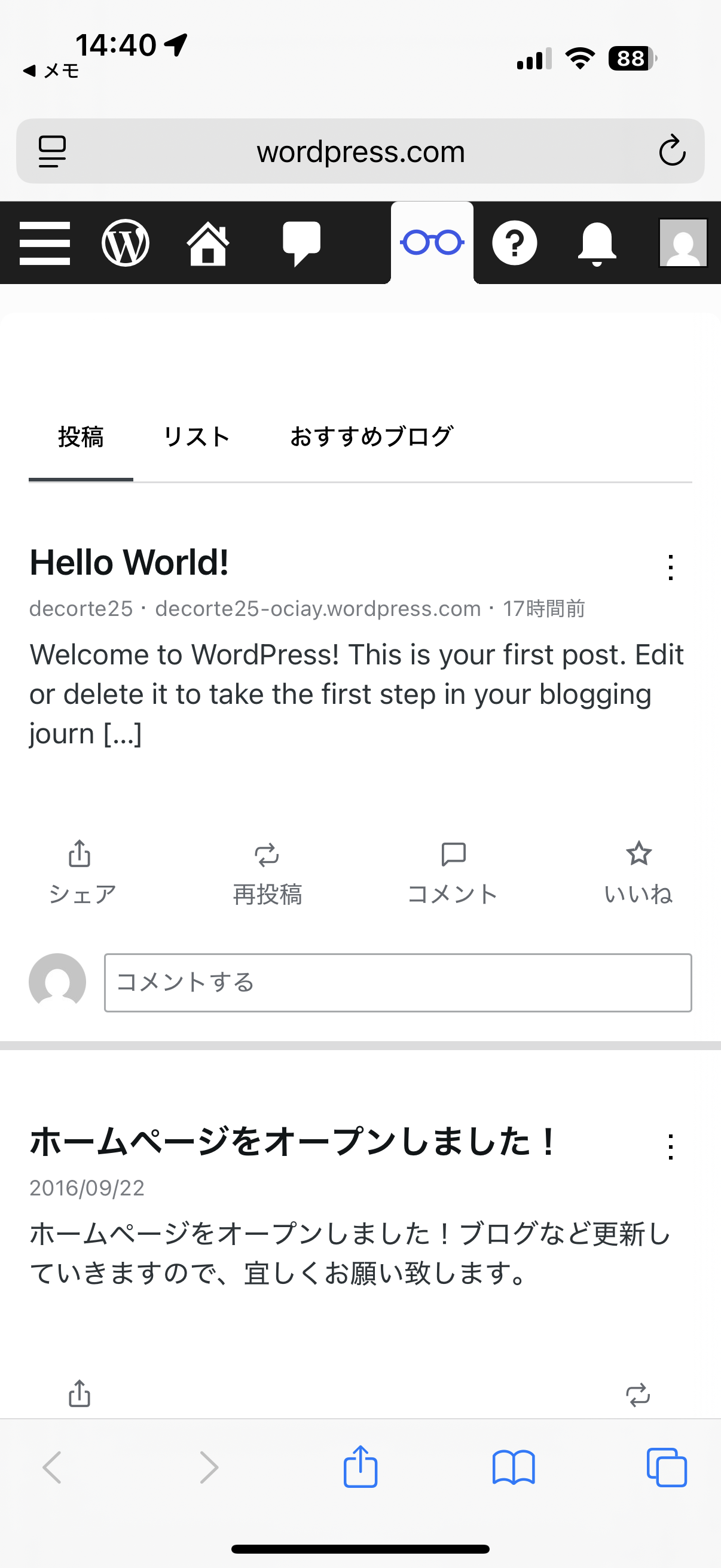Open the profile avatar
Image resolution: width=721 pixels, height=1568 pixels.
point(683,243)
